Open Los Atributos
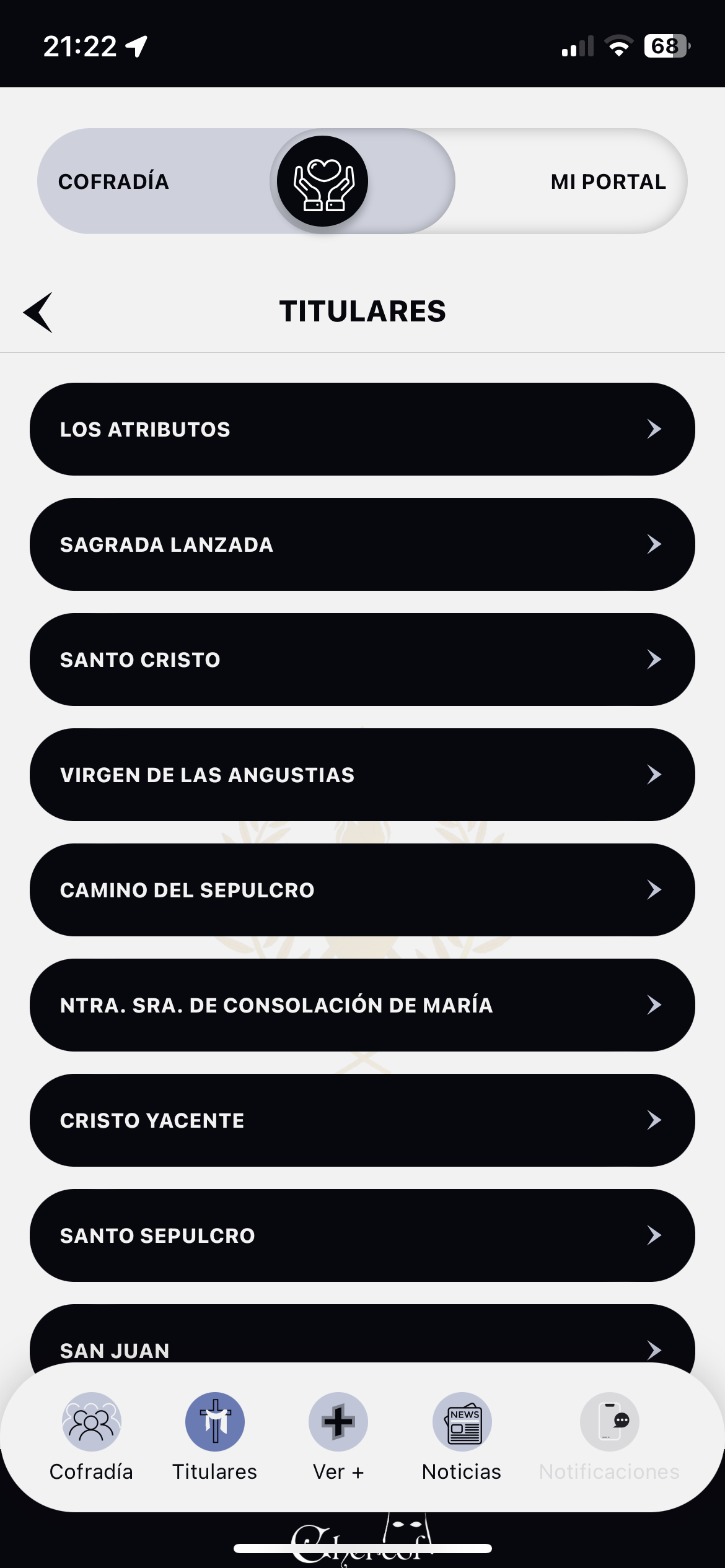725x1568 pixels. pos(362,429)
